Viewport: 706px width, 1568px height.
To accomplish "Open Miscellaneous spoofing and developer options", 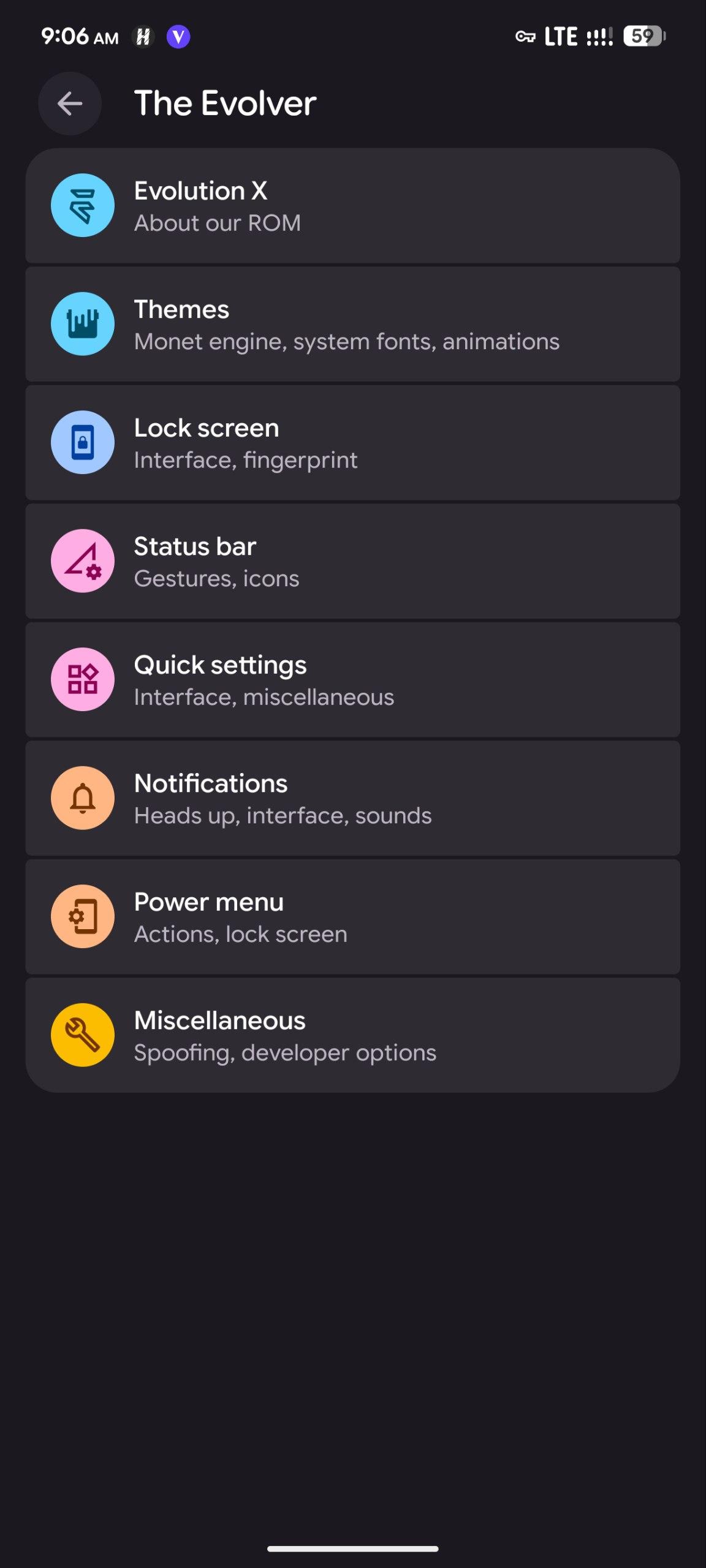I will coord(352,1035).
